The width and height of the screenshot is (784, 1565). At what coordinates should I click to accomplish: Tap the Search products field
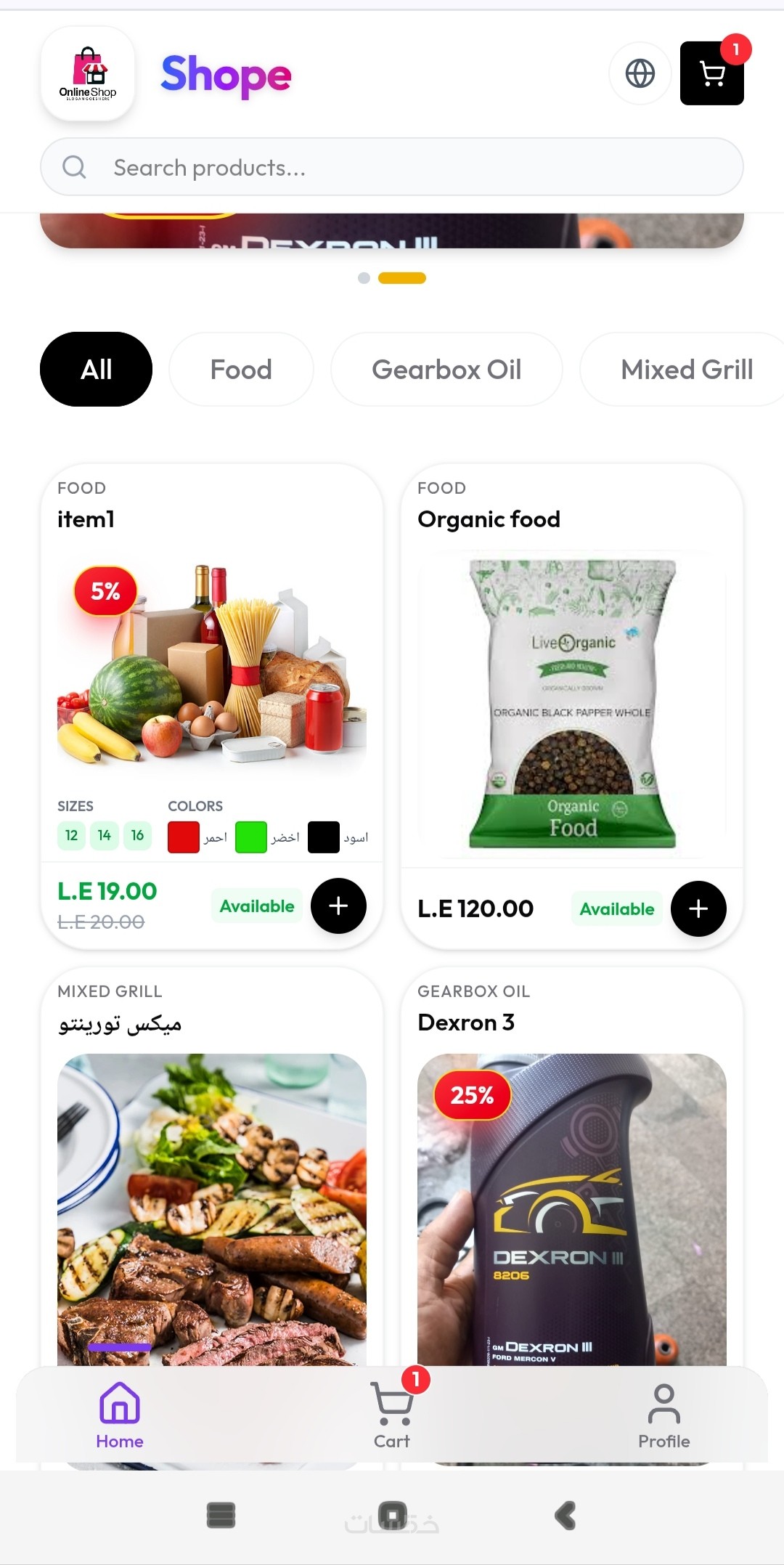(392, 167)
